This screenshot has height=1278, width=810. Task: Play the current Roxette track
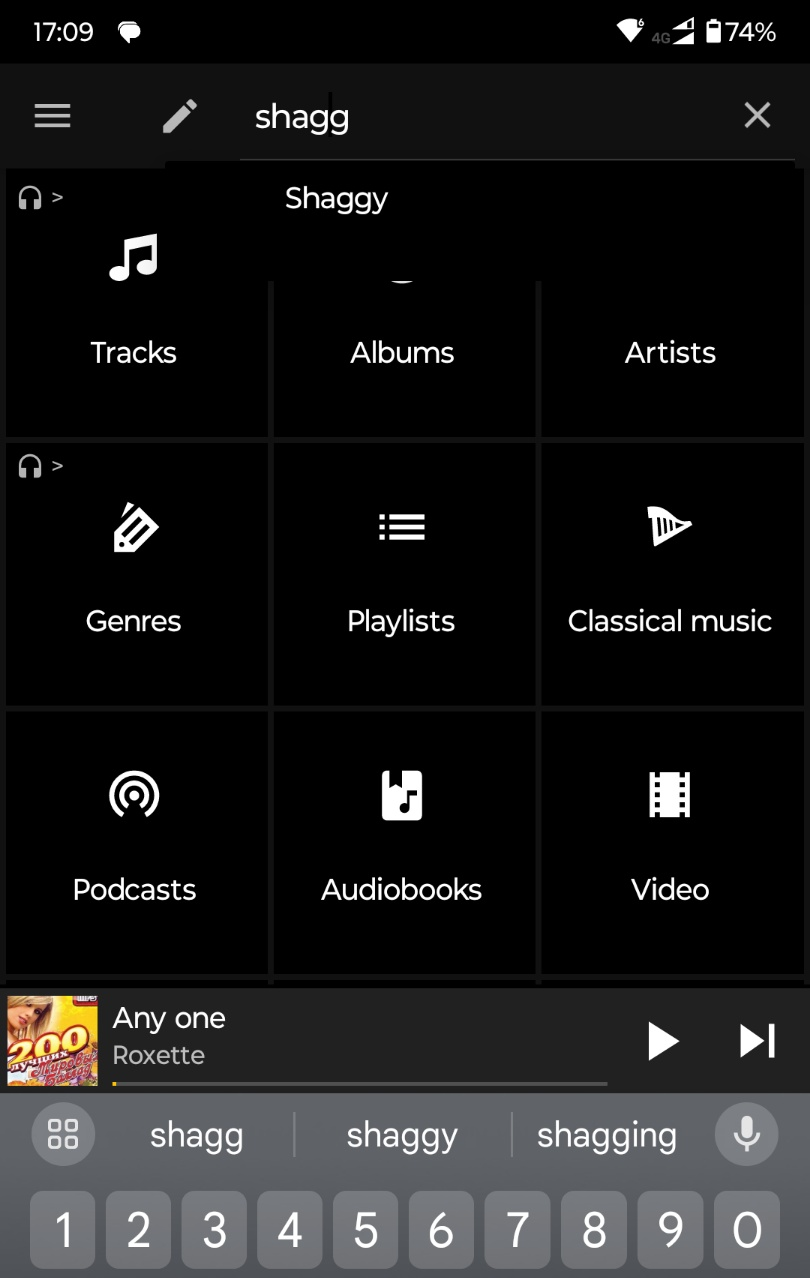pyautogui.click(x=662, y=1041)
